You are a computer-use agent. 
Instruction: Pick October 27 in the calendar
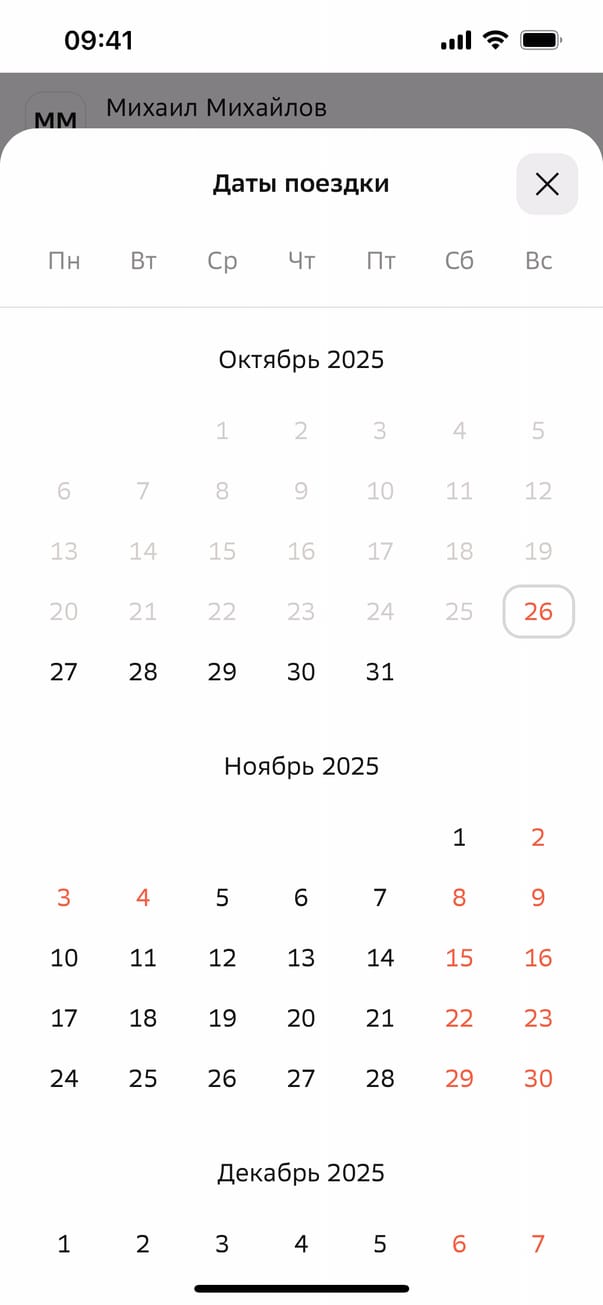(64, 672)
